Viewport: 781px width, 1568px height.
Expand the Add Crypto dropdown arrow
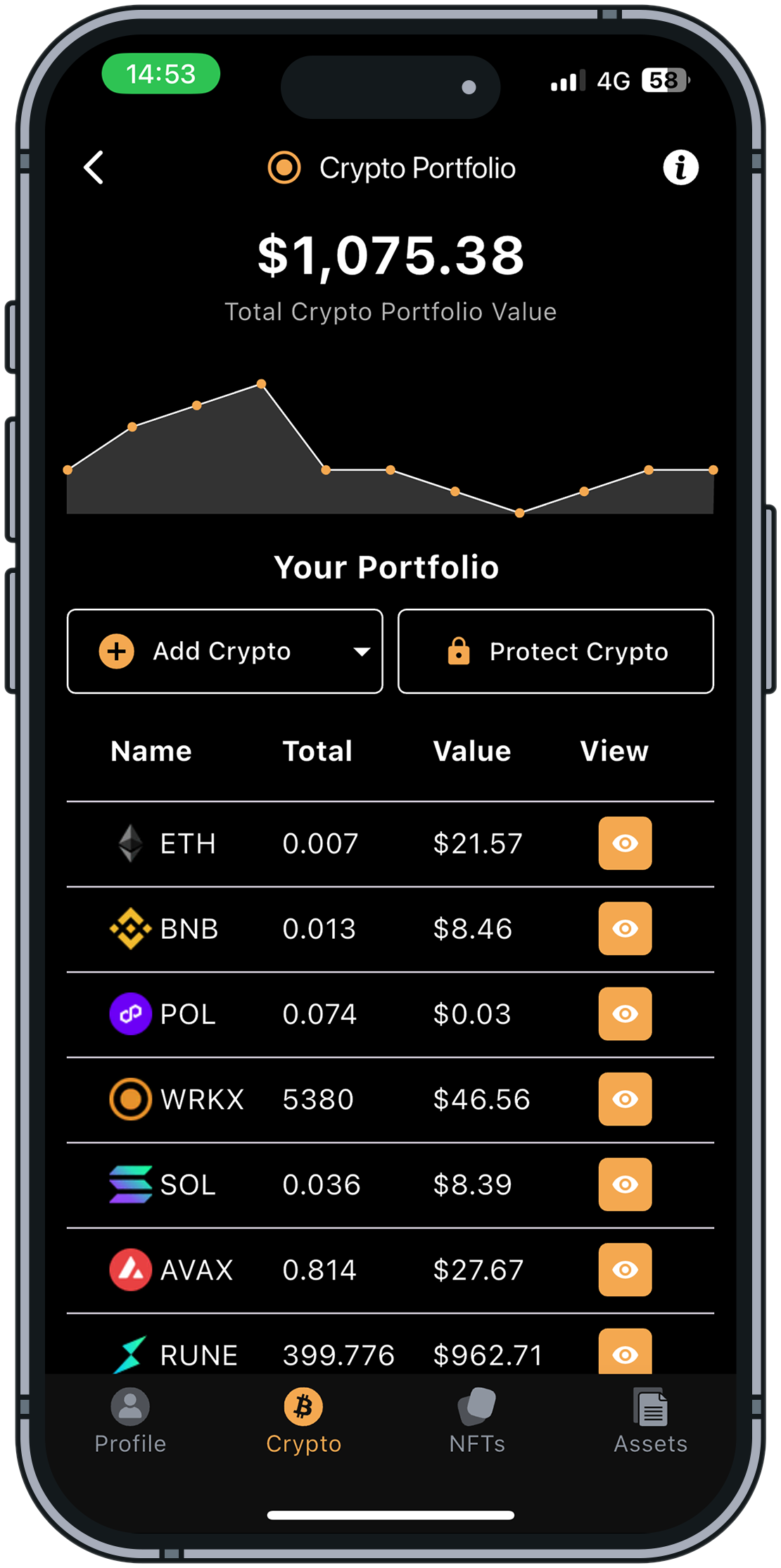(x=361, y=651)
